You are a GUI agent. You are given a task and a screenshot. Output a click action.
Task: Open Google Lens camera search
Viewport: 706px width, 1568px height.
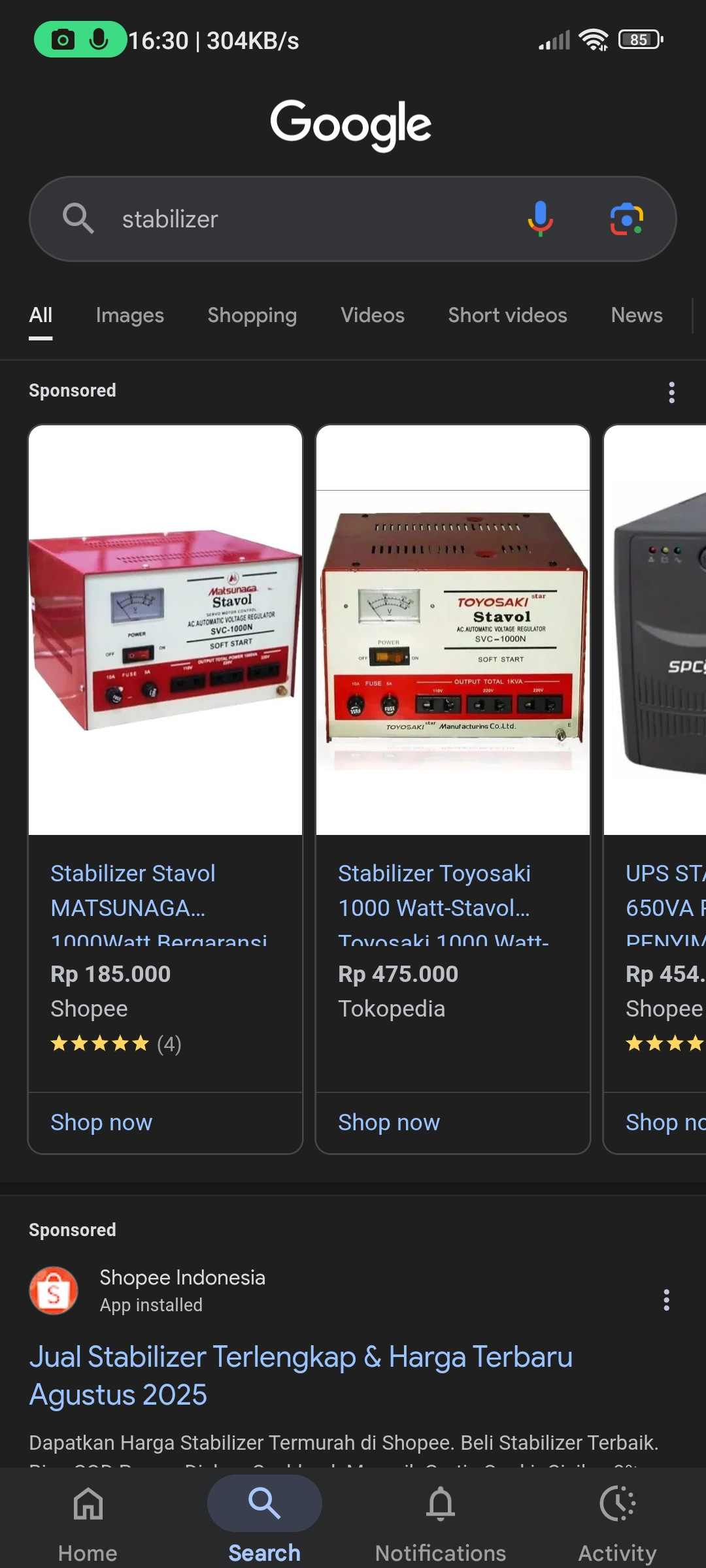tap(626, 219)
